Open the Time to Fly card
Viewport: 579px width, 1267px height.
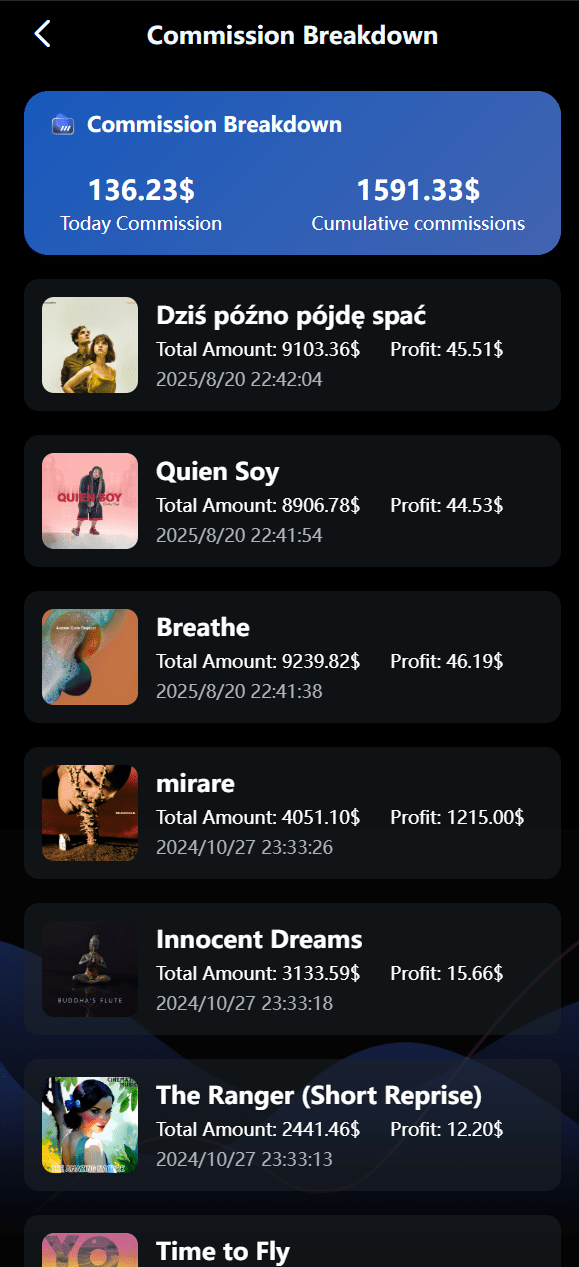pyautogui.click(x=292, y=1241)
